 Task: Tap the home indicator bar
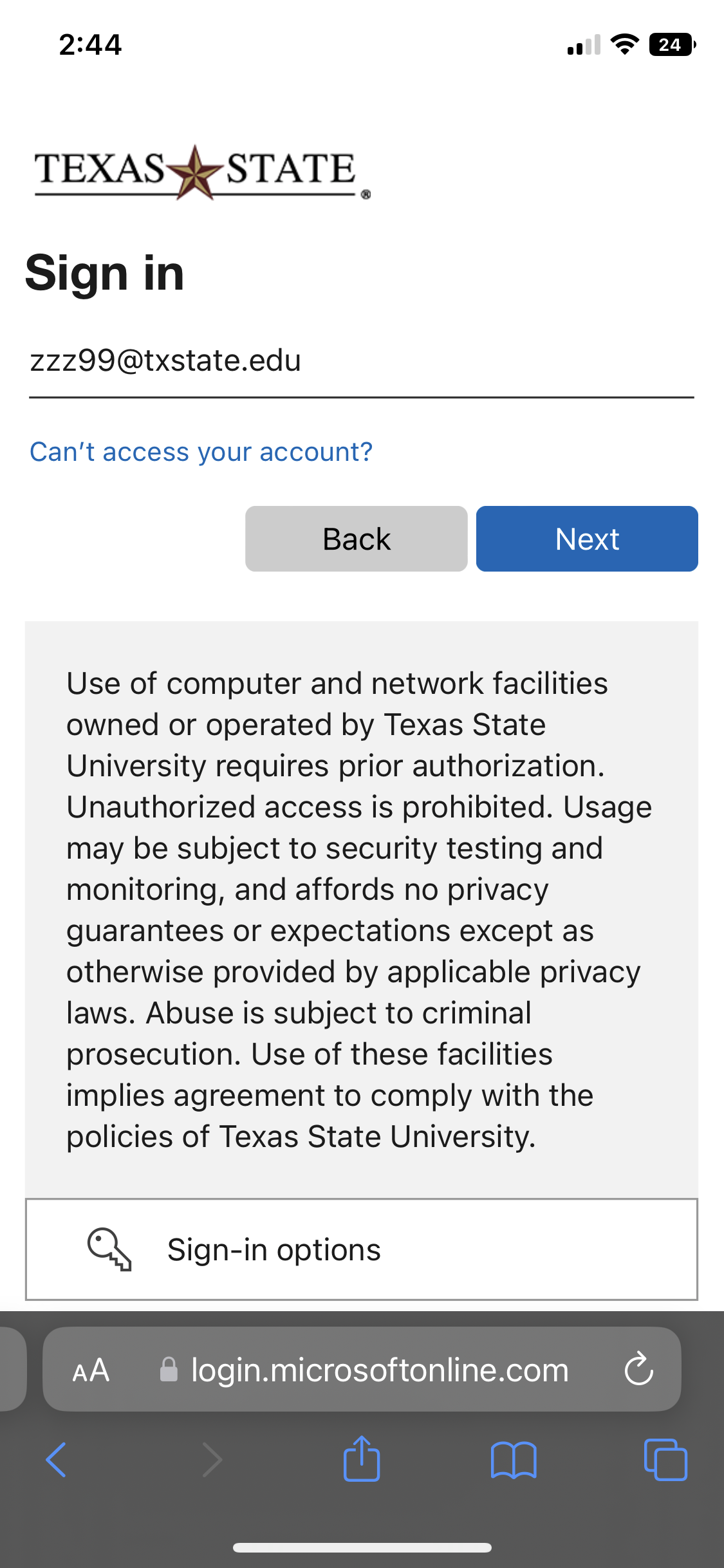pos(362,1547)
